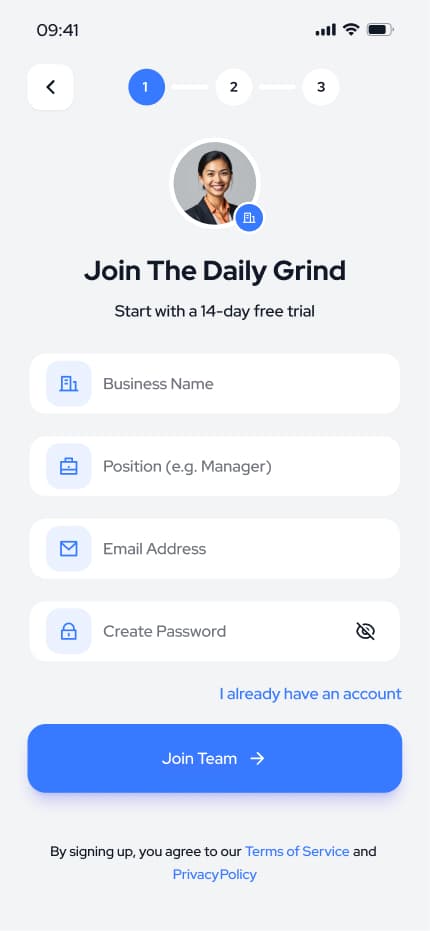Go back using the back arrow
This screenshot has width=430, height=931.
(x=50, y=87)
